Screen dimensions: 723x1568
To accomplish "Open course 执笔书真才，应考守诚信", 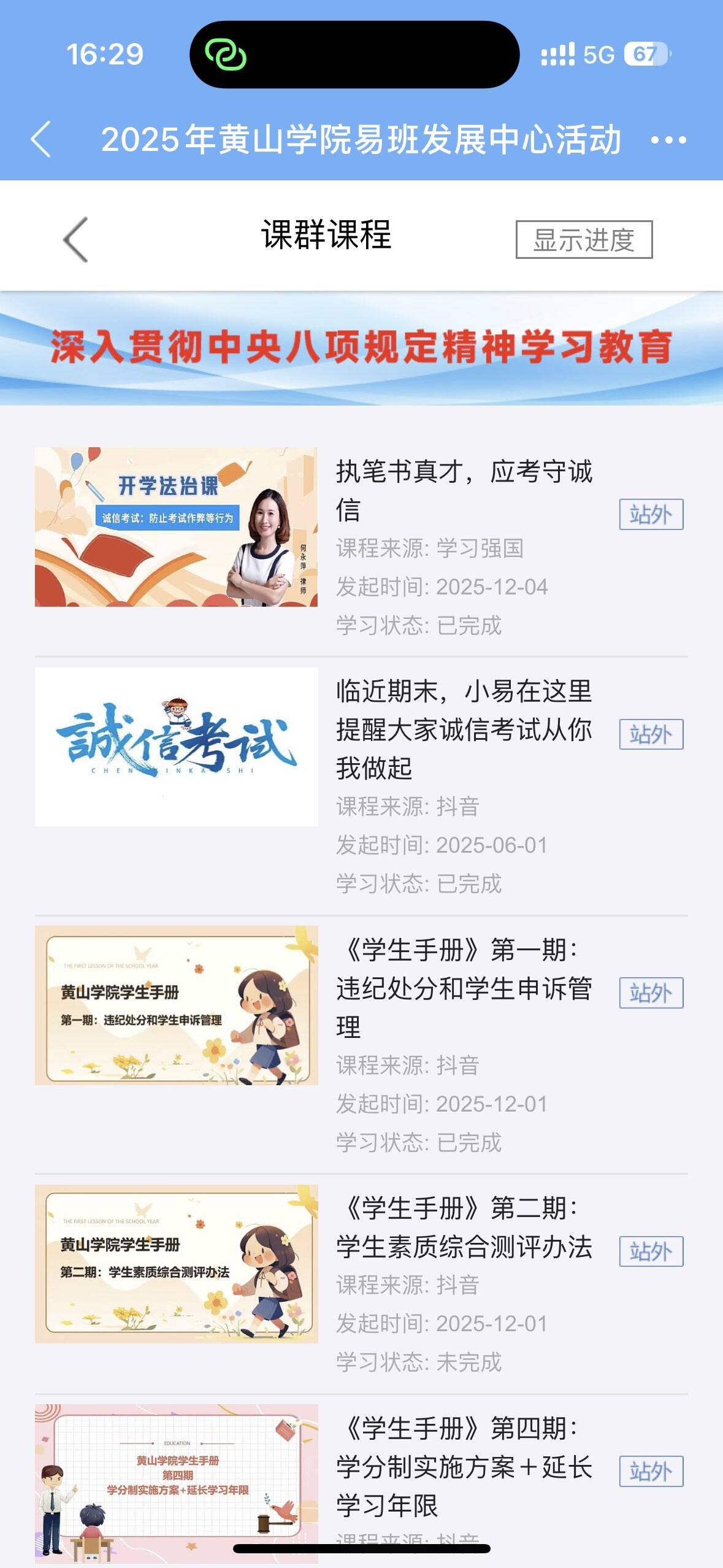I will 464,490.
